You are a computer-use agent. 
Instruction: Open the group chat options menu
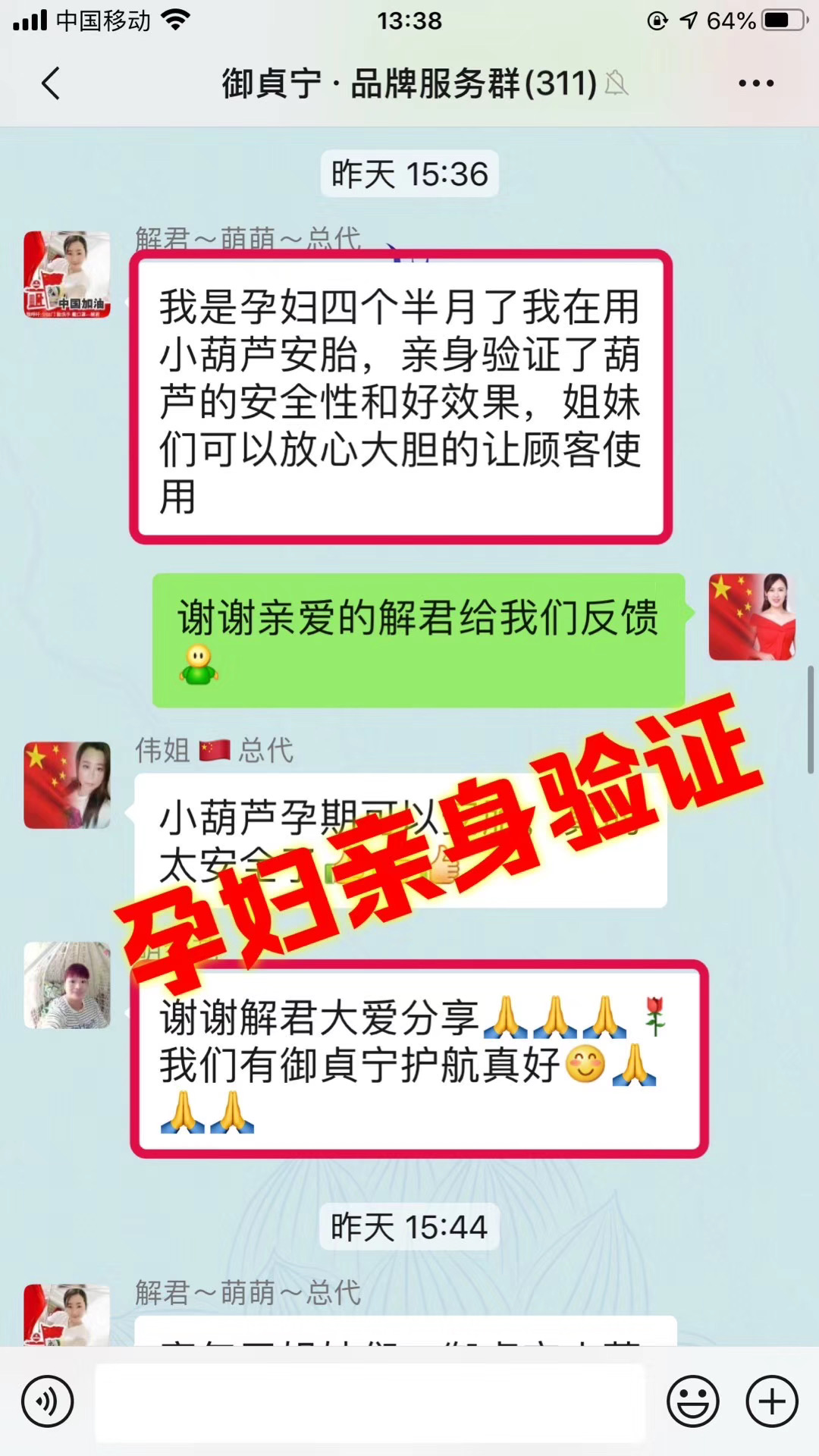tap(756, 83)
